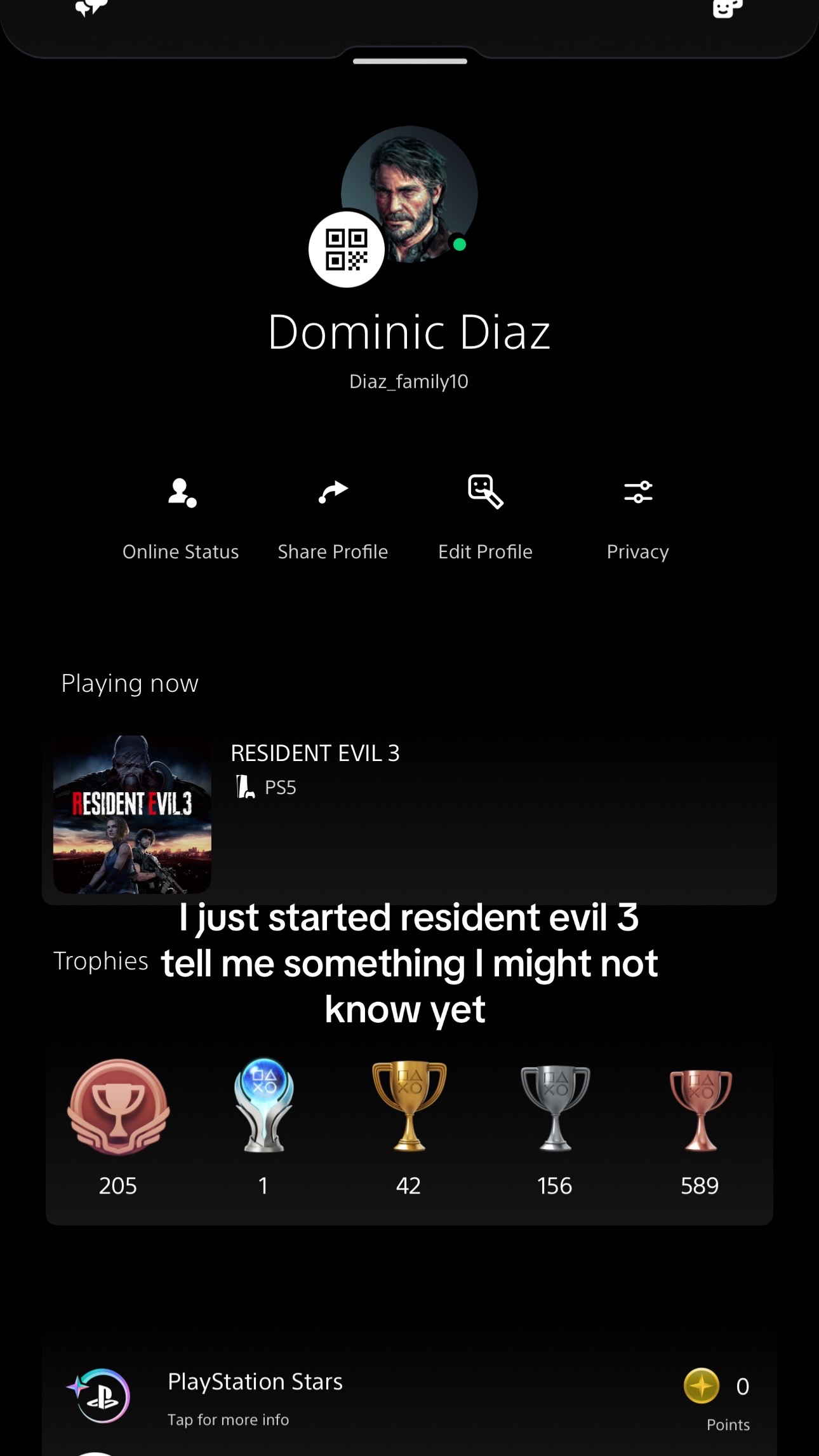
Task: Open Privacy settings
Action: click(637, 518)
